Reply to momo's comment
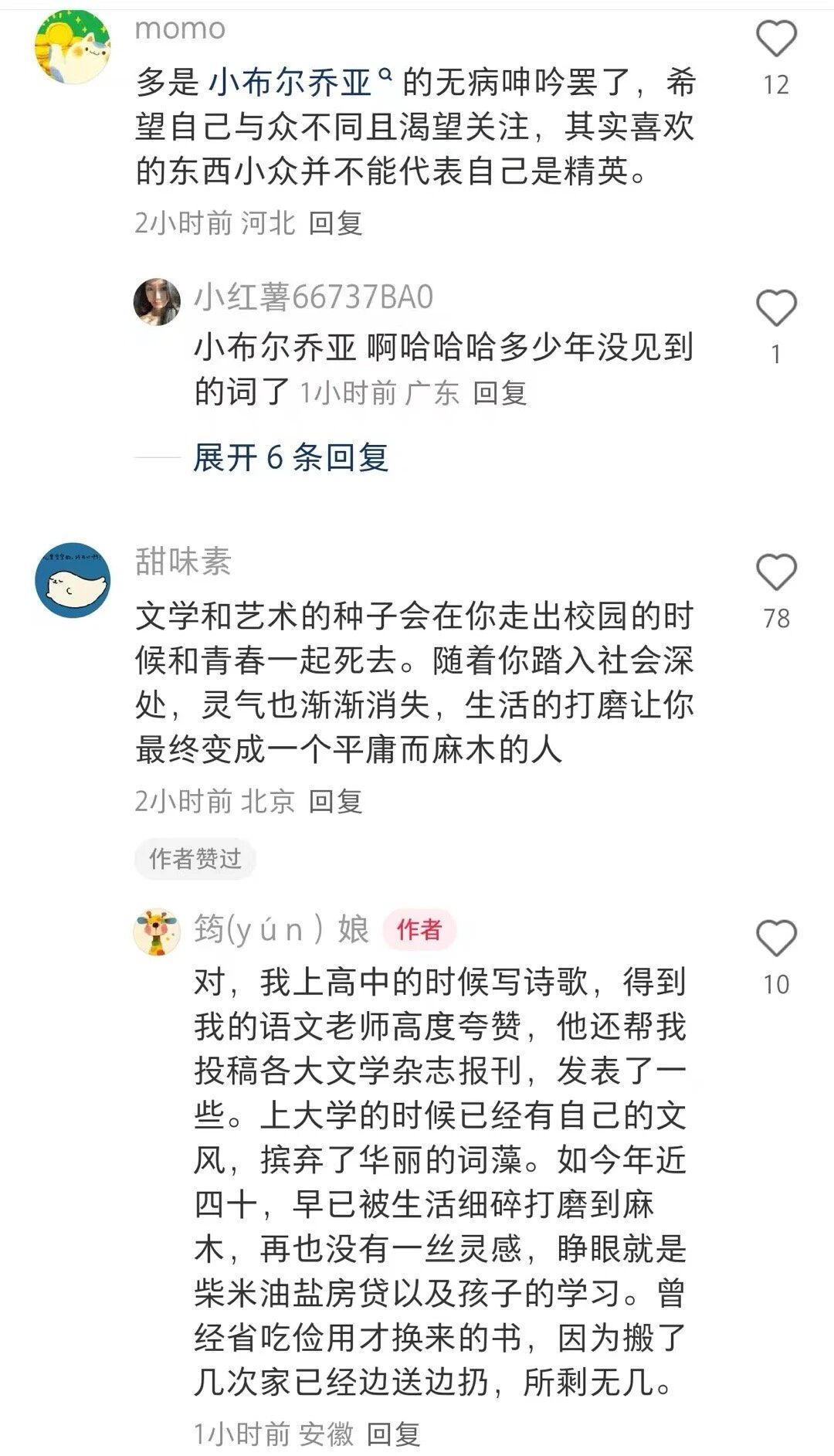This screenshot has width=834, height=1456. pos(335,223)
